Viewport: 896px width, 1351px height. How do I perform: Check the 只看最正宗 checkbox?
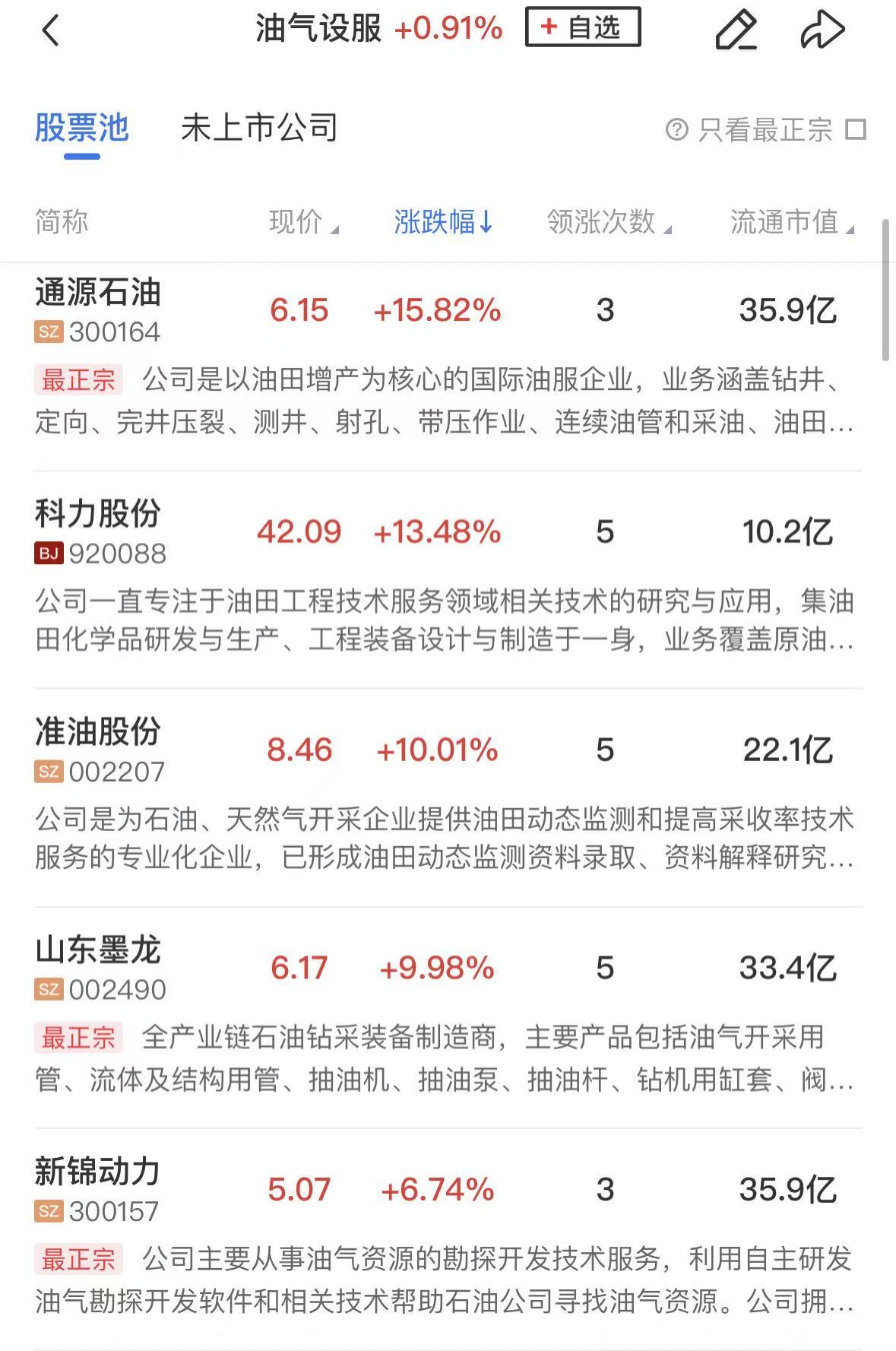[x=856, y=130]
